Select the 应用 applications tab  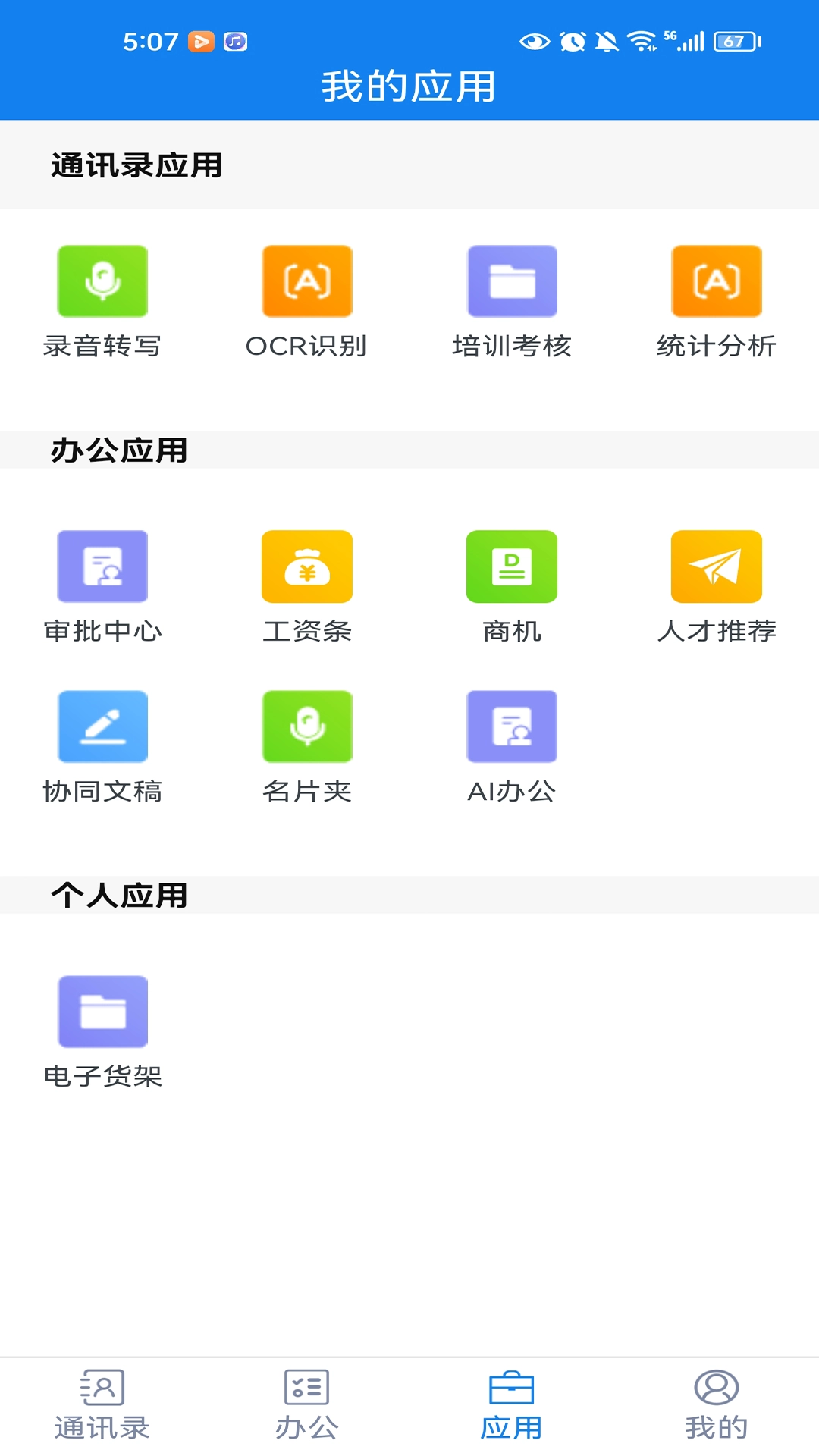point(512,1407)
